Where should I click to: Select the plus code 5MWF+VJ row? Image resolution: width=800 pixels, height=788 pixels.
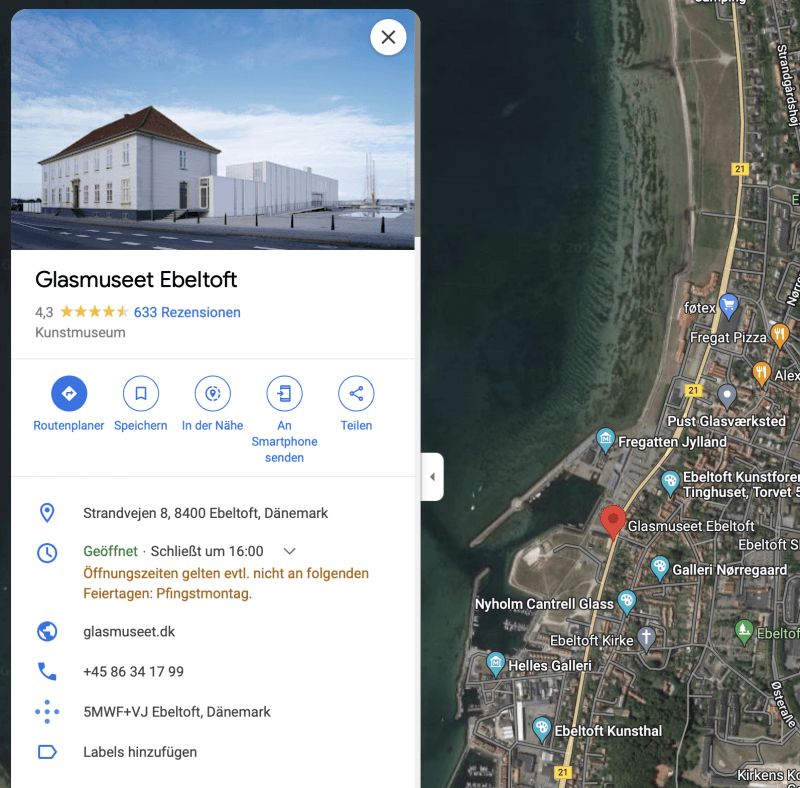[x=176, y=712]
